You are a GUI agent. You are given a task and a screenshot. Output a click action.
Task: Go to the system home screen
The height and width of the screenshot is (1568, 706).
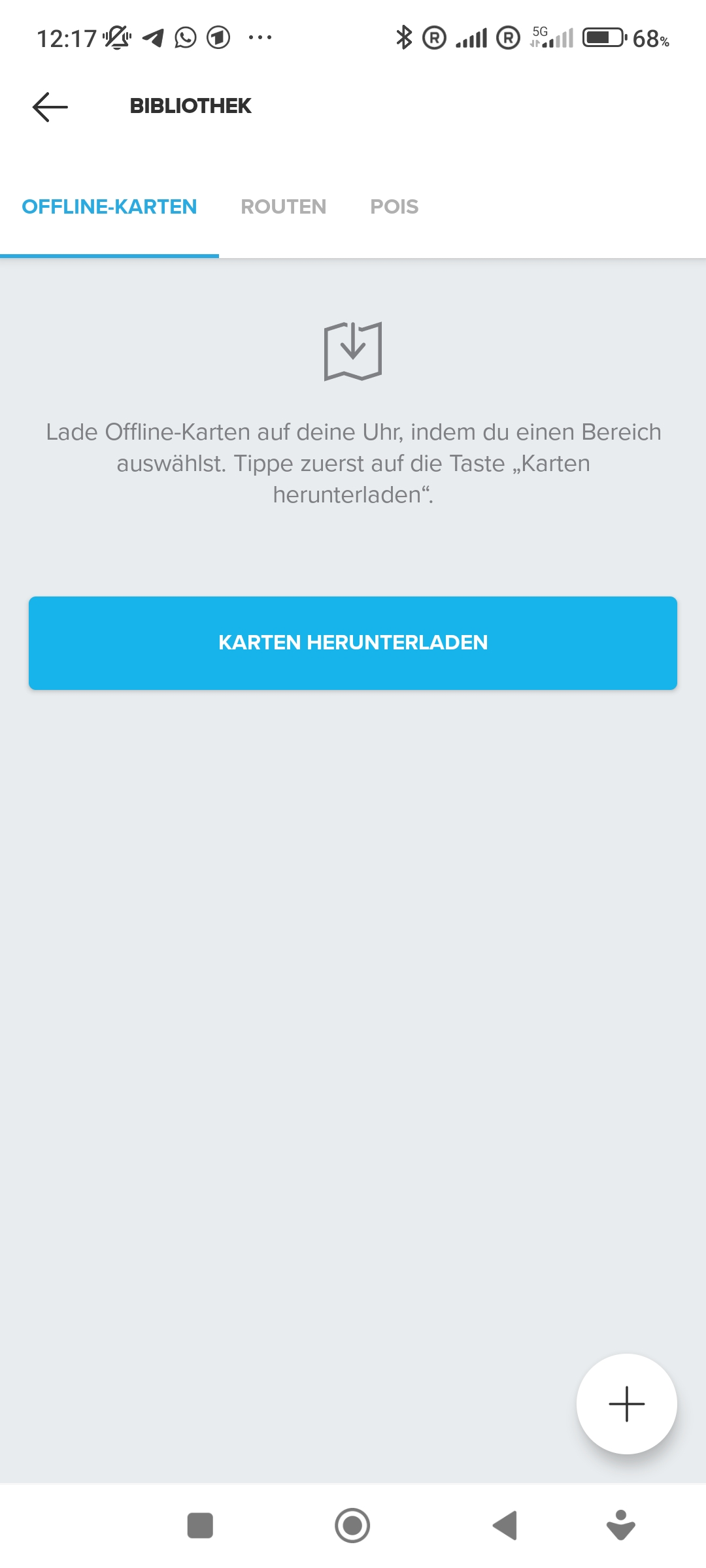pos(352,1526)
